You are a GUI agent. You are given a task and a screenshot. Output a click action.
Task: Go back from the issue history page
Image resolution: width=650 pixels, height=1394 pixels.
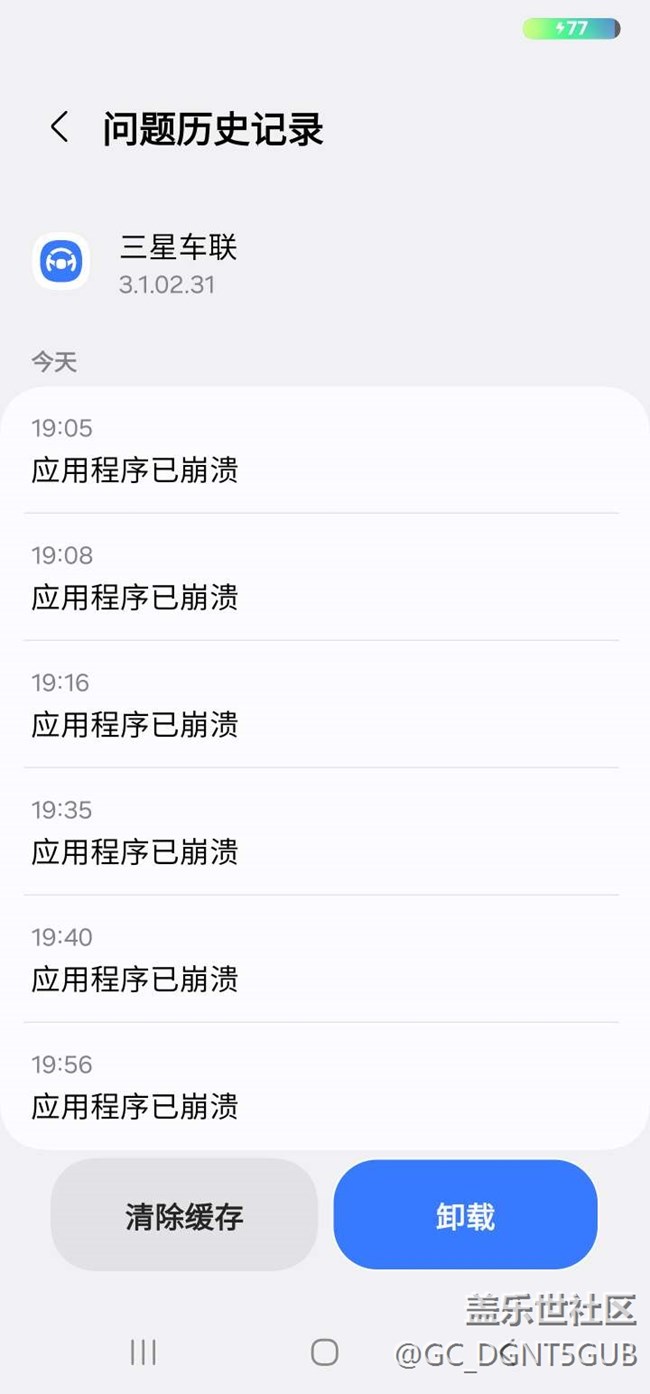(60, 128)
